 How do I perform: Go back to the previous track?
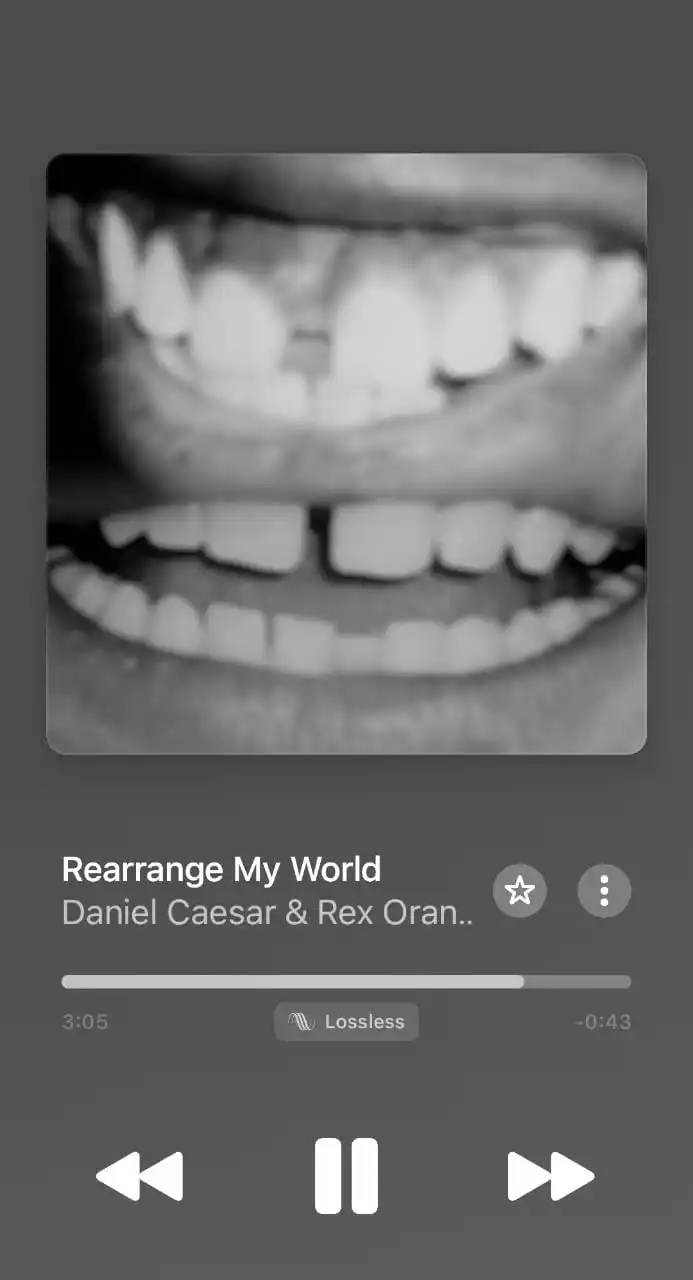140,1176
